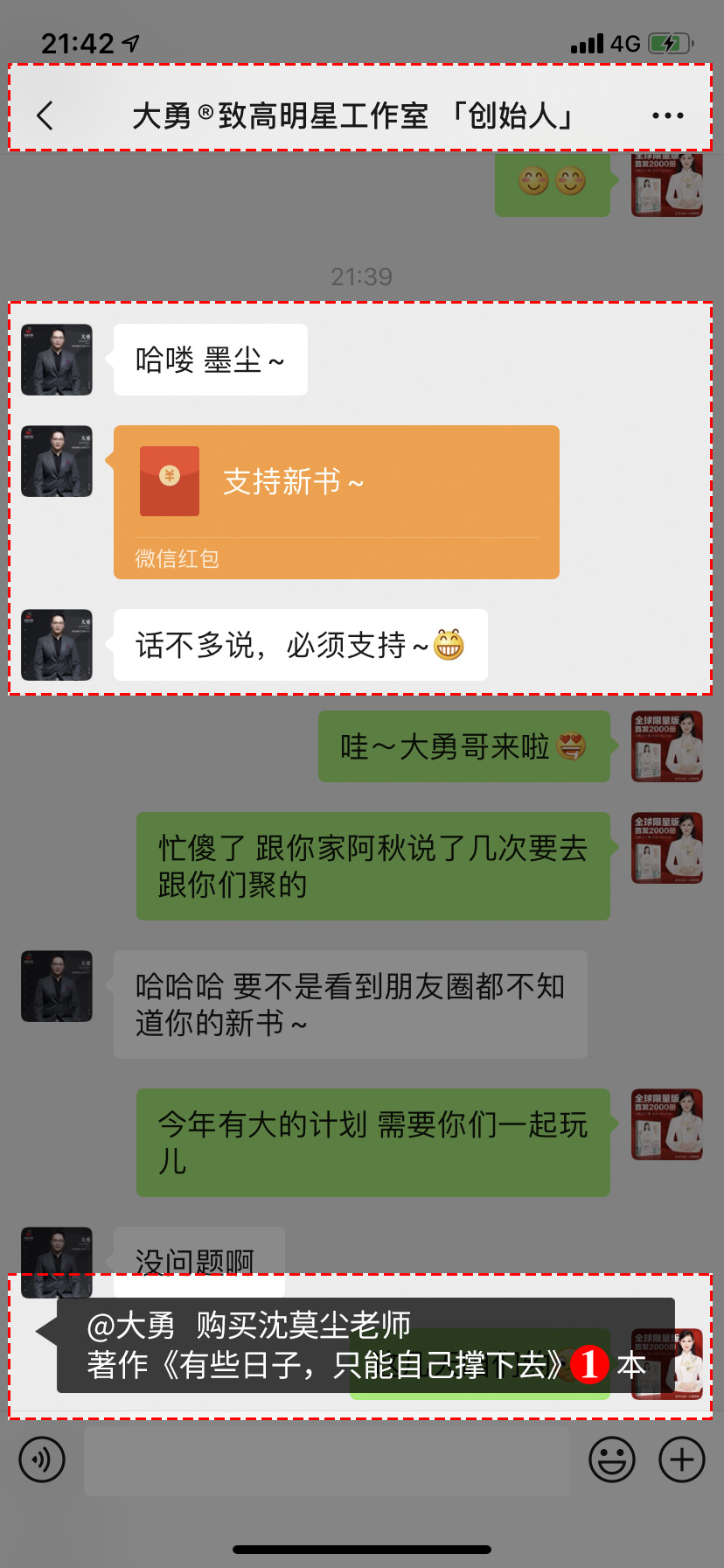Tap your avatar beside 哇～大勇哥来啦
The image size is (724, 1568).
pos(667,746)
